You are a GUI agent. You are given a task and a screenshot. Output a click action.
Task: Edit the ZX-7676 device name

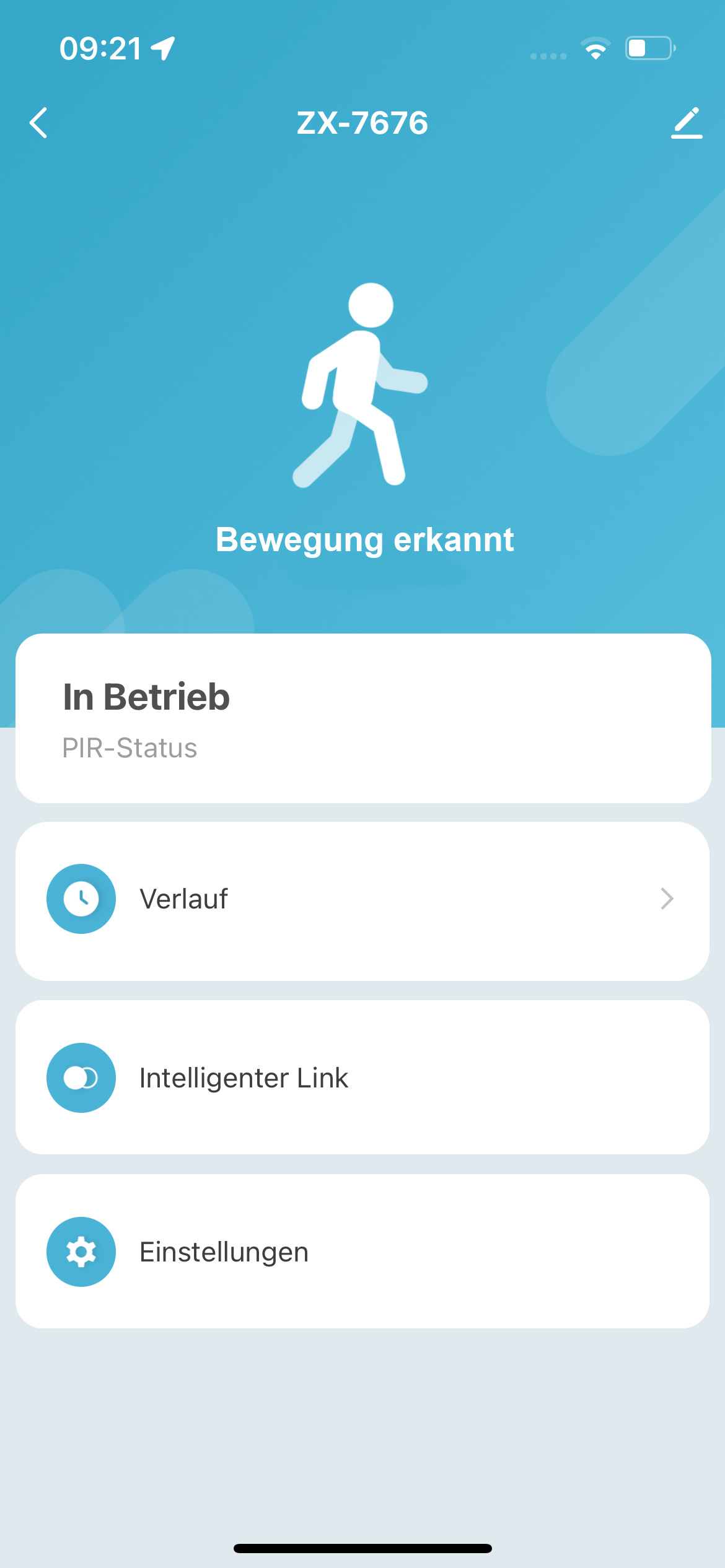click(x=687, y=123)
